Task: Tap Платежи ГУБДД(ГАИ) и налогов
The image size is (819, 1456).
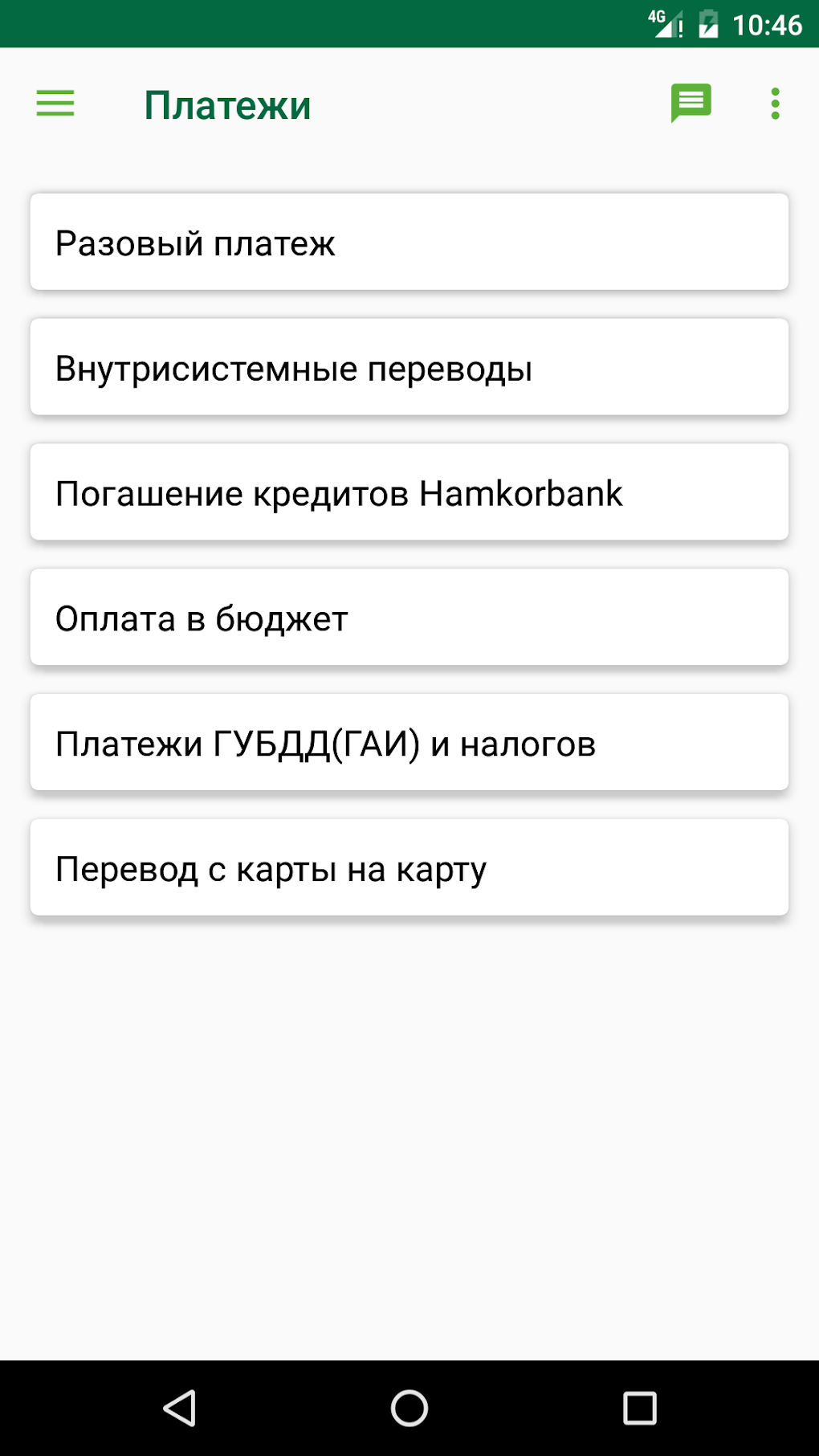Action: 409,743
